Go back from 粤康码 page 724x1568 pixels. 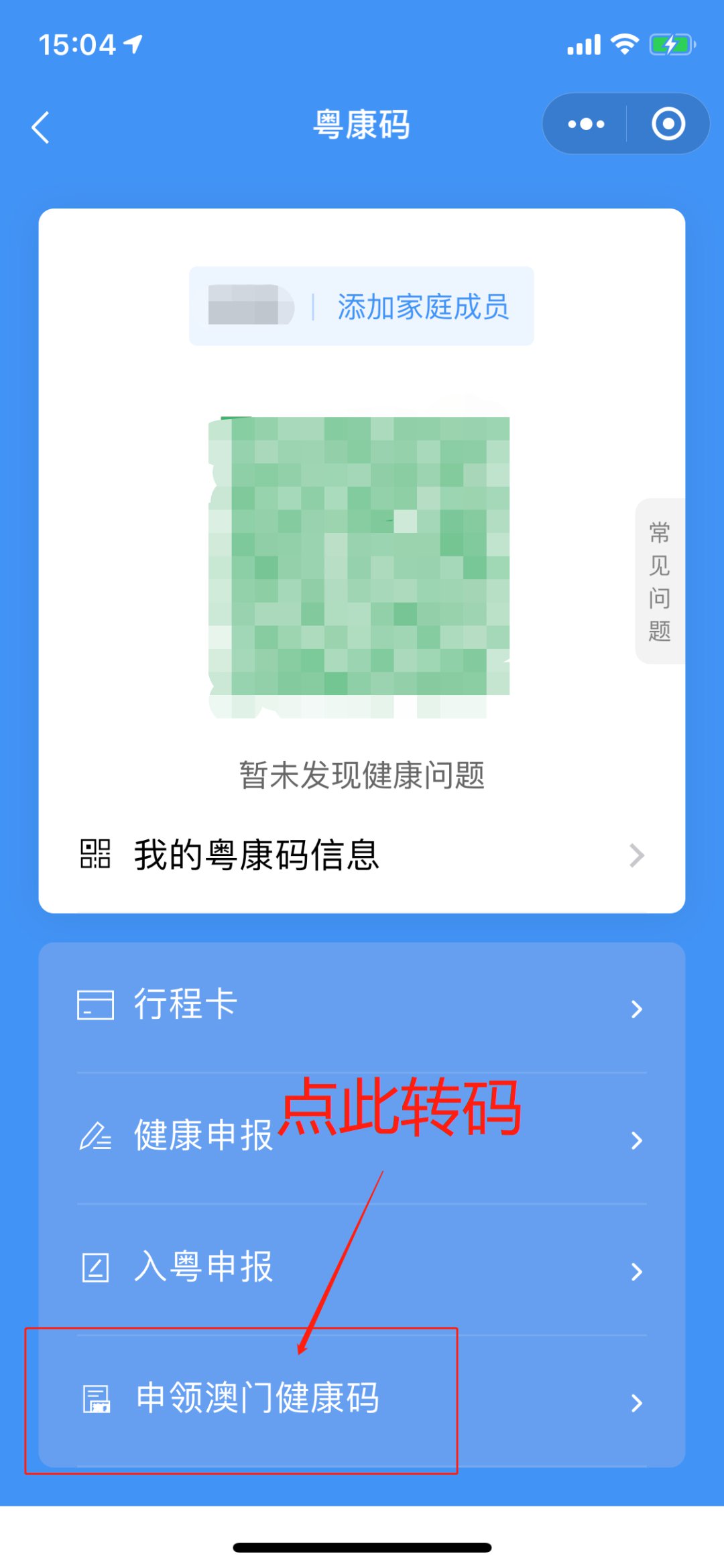click(x=41, y=127)
